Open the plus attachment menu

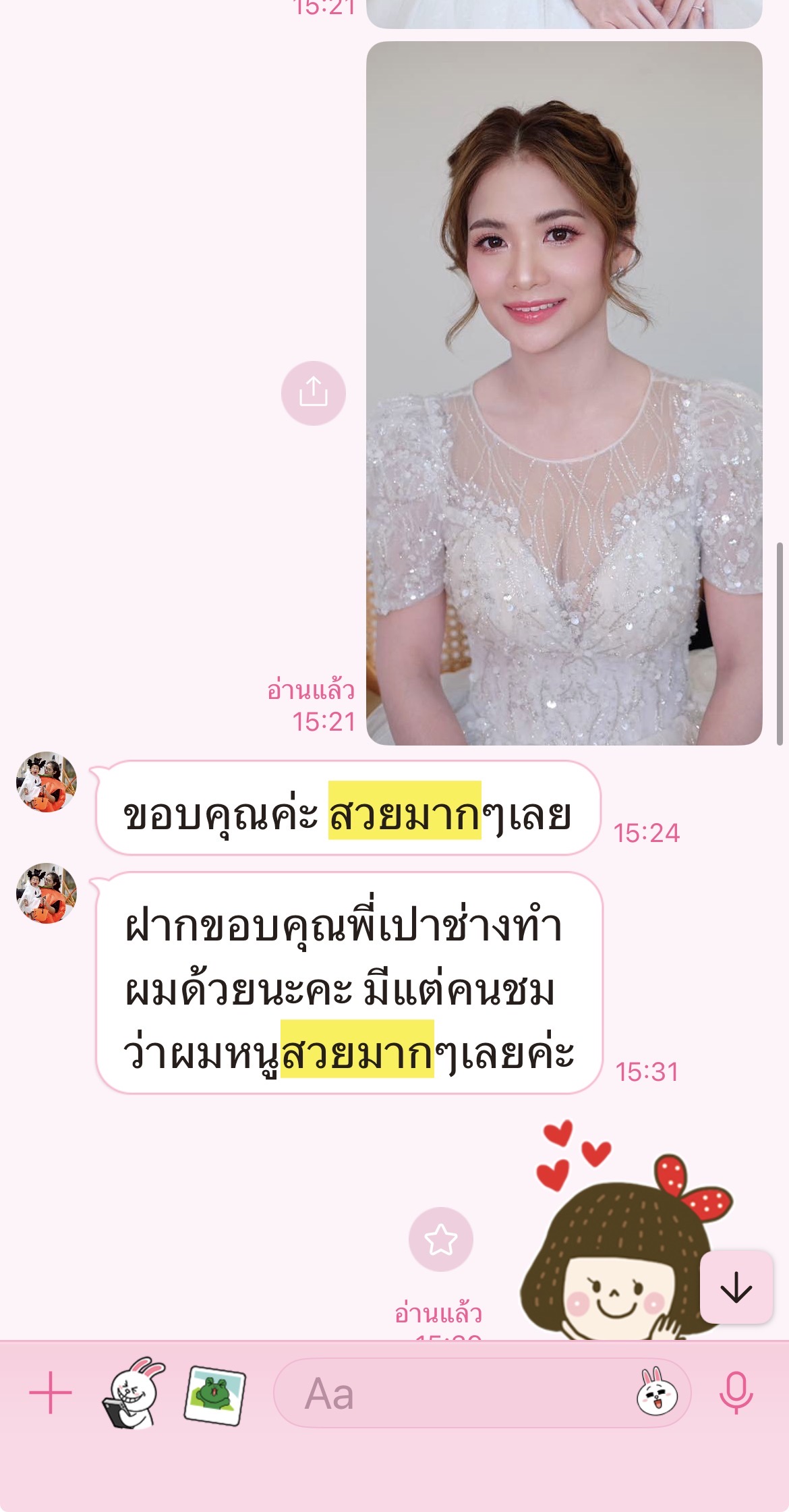coord(51,1393)
